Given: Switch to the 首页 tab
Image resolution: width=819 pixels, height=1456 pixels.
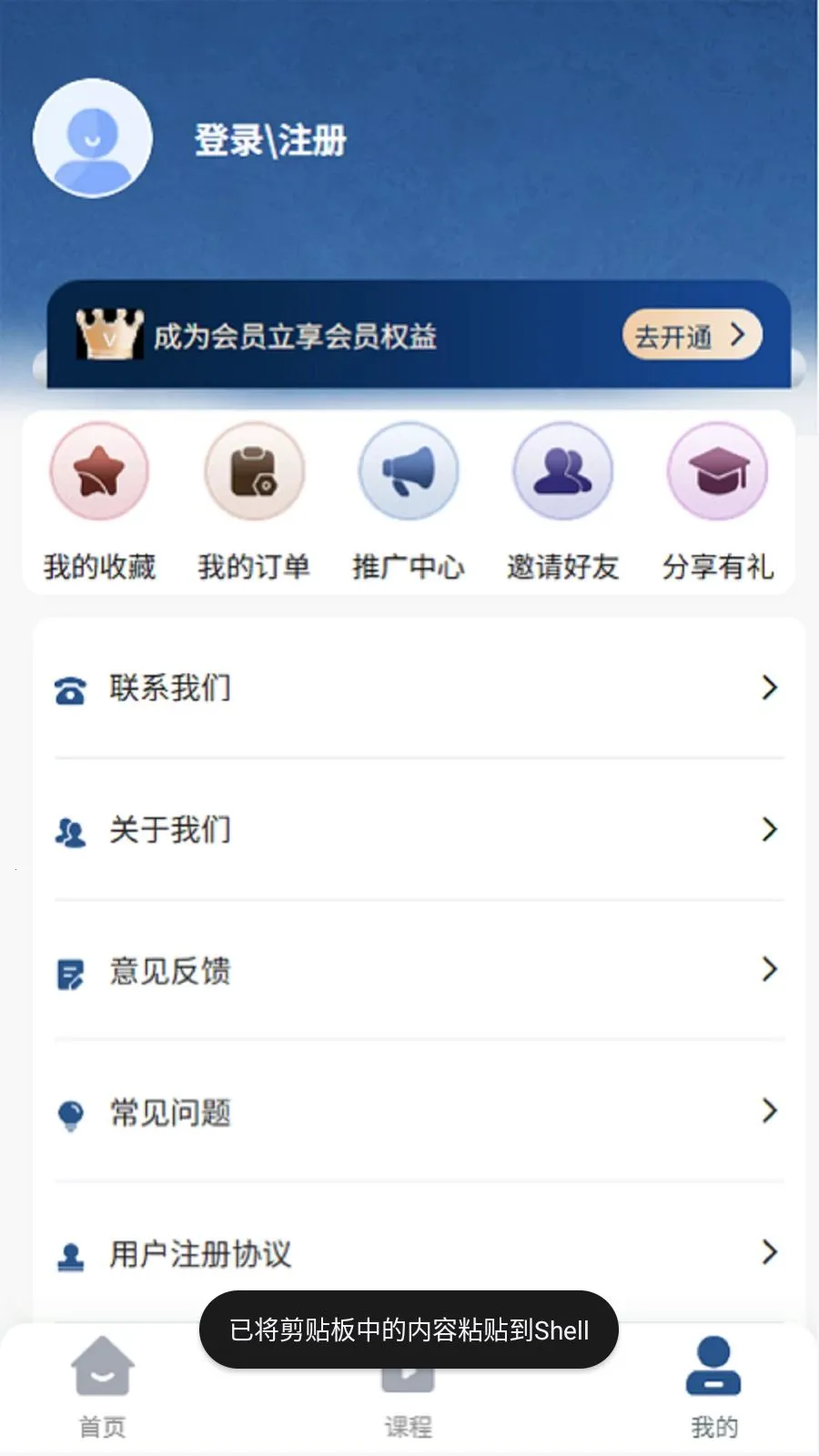Looking at the screenshot, I should (x=102, y=1387).
